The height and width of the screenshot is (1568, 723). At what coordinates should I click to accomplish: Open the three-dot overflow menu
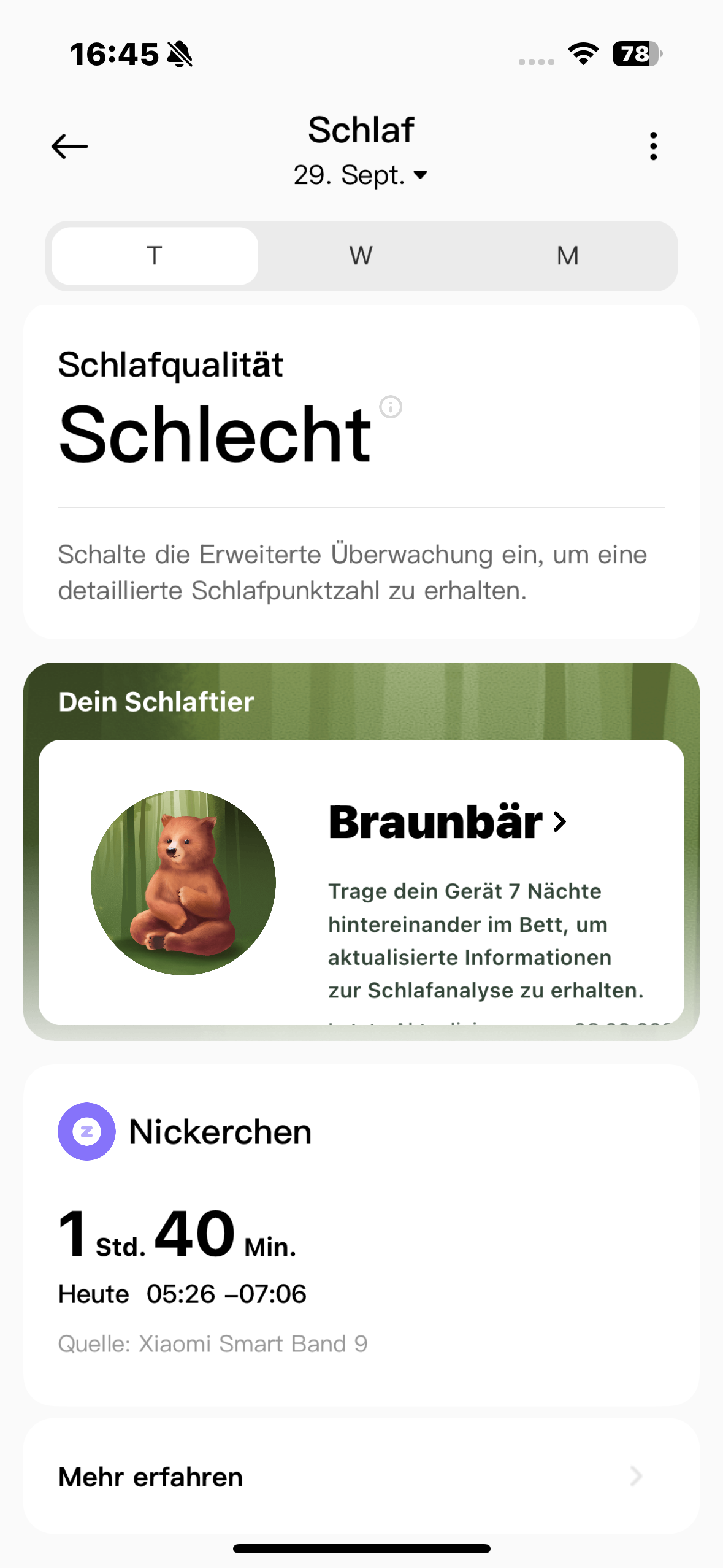pyautogui.click(x=653, y=147)
